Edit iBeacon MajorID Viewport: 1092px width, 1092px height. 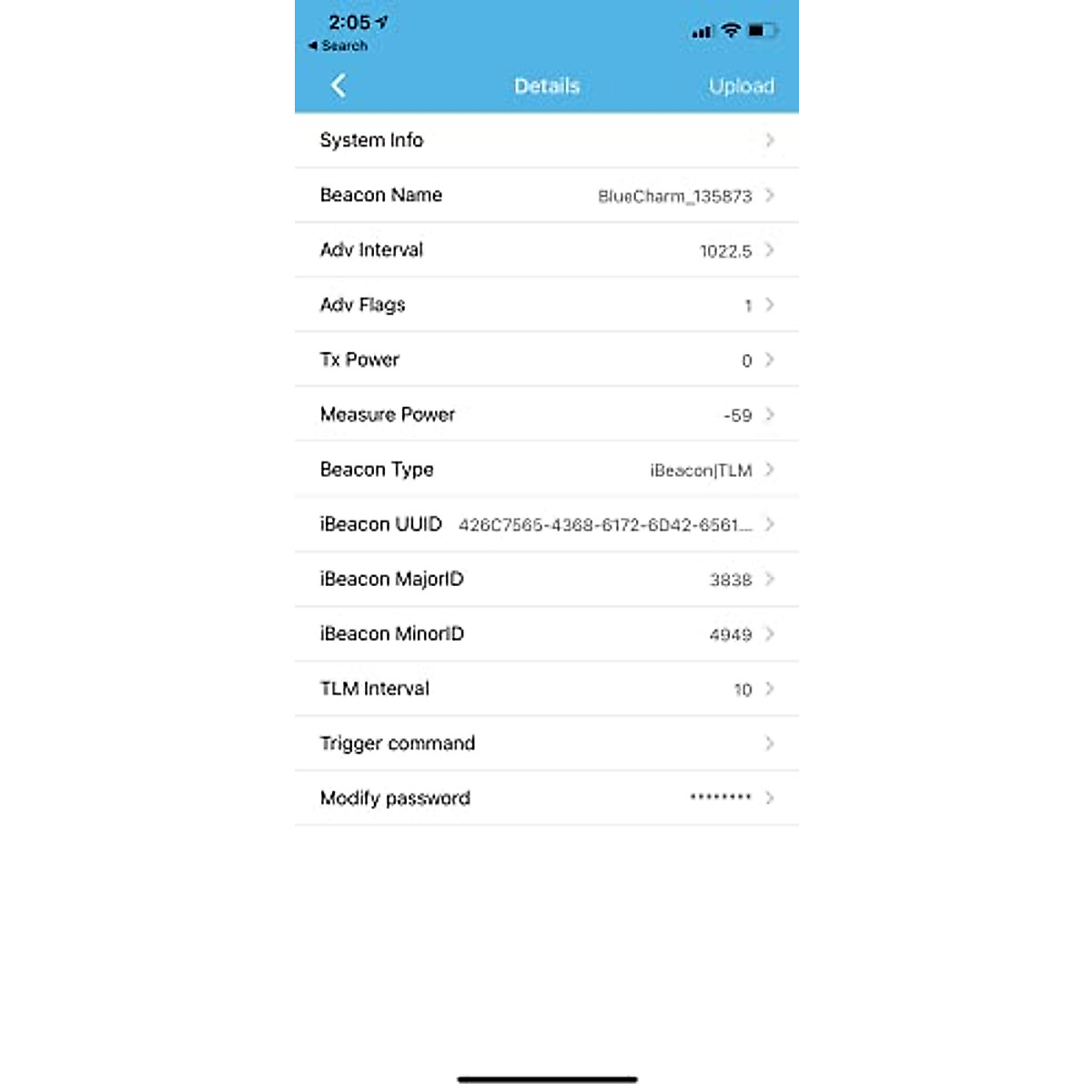[x=547, y=579]
